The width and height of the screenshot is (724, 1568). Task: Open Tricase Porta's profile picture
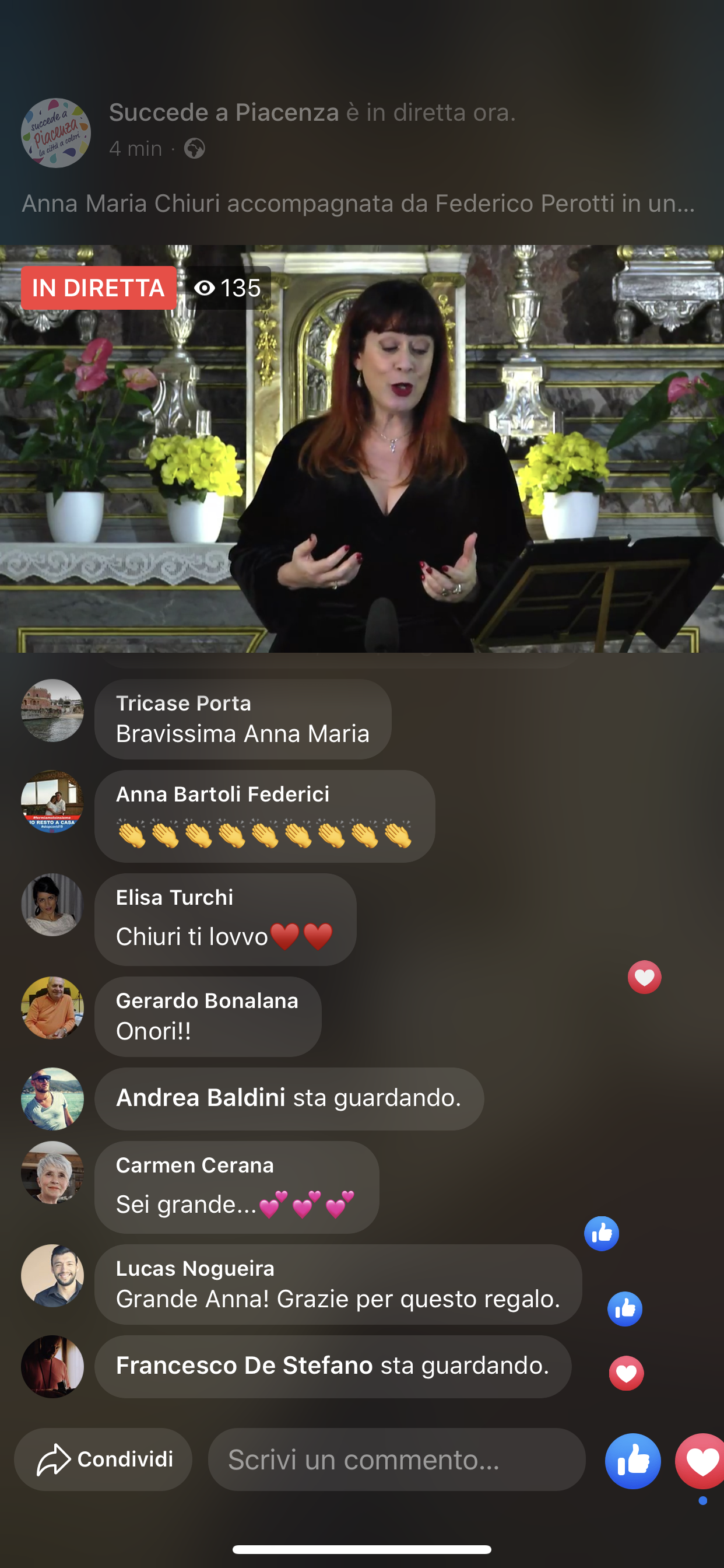coord(52,710)
